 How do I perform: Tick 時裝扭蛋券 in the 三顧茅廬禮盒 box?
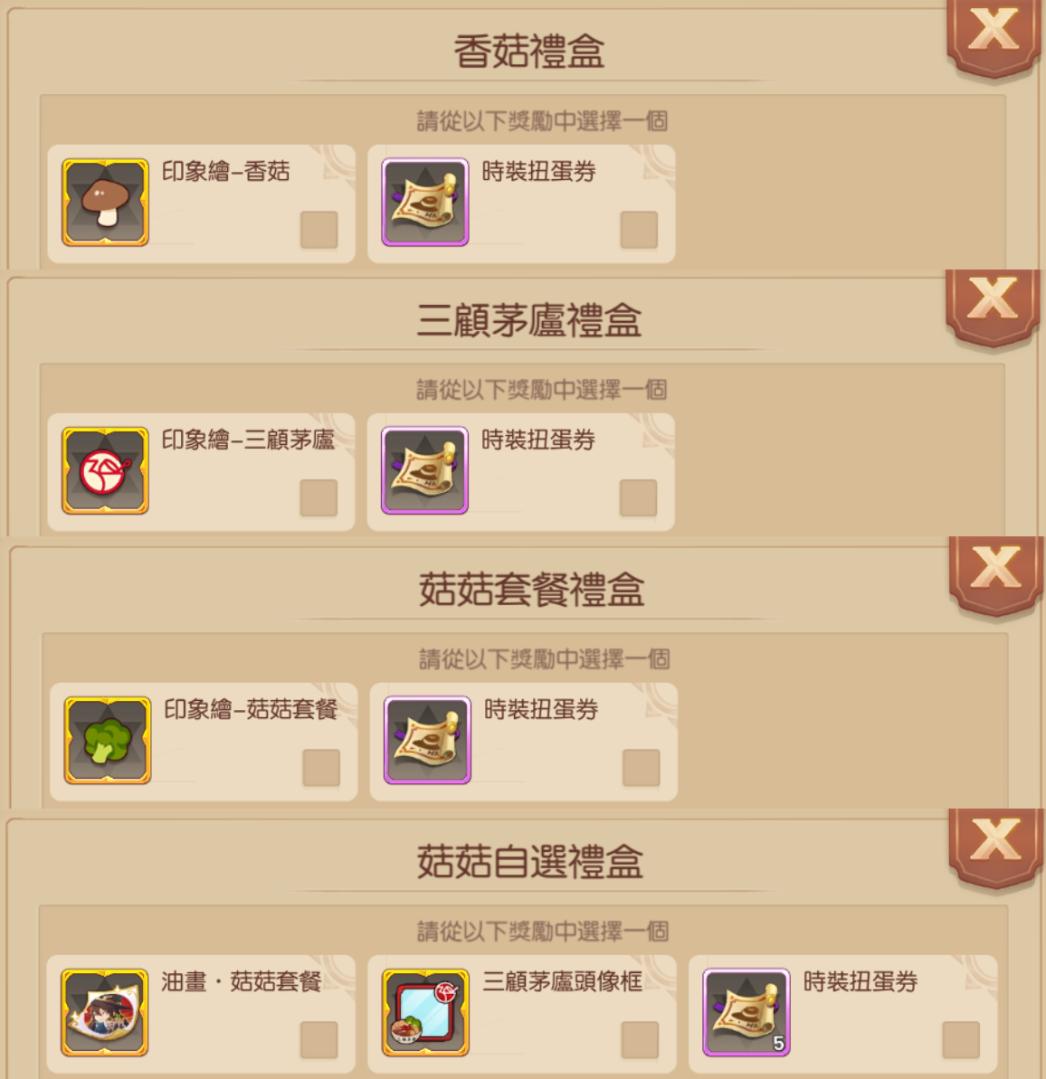click(639, 498)
